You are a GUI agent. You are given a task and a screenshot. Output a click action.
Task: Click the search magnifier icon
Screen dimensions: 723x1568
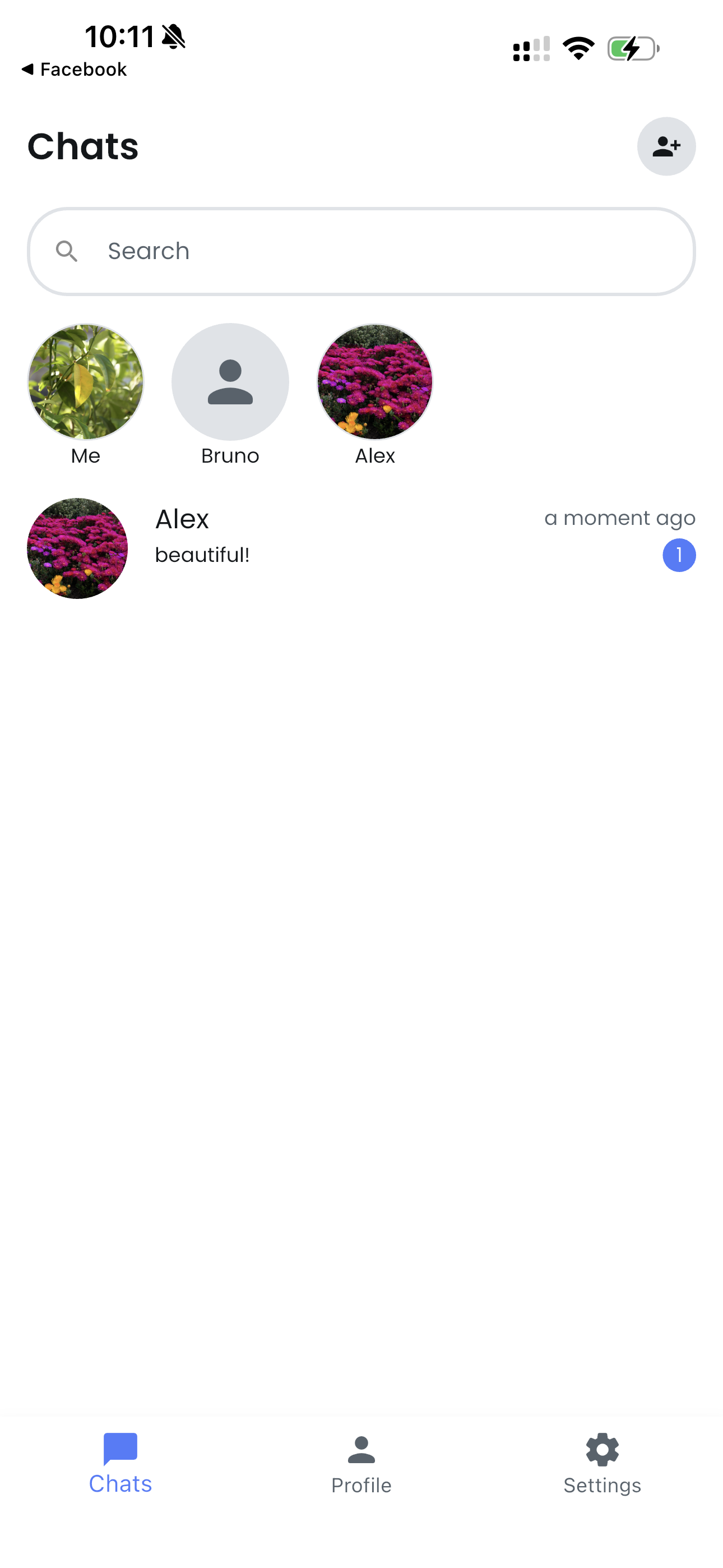67,250
